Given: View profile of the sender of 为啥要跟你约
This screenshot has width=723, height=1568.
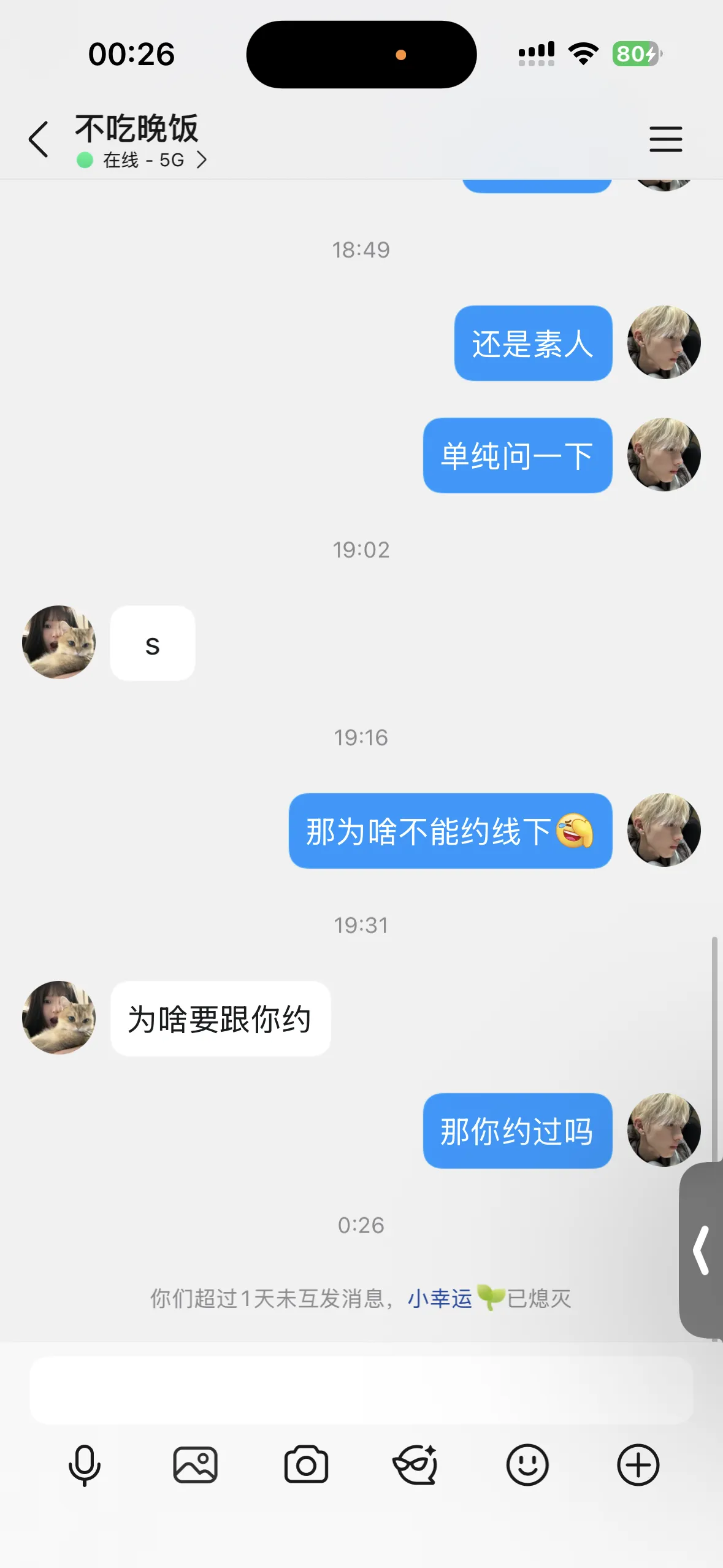Looking at the screenshot, I should click(x=59, y=1017).
